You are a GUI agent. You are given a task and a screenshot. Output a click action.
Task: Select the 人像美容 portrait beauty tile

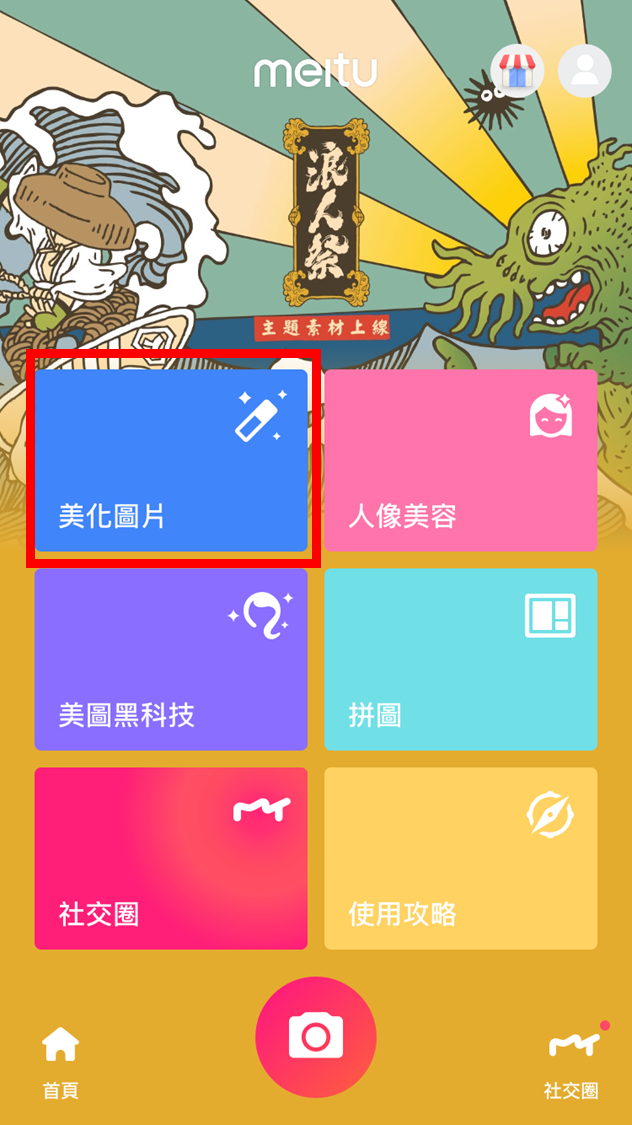461,460
